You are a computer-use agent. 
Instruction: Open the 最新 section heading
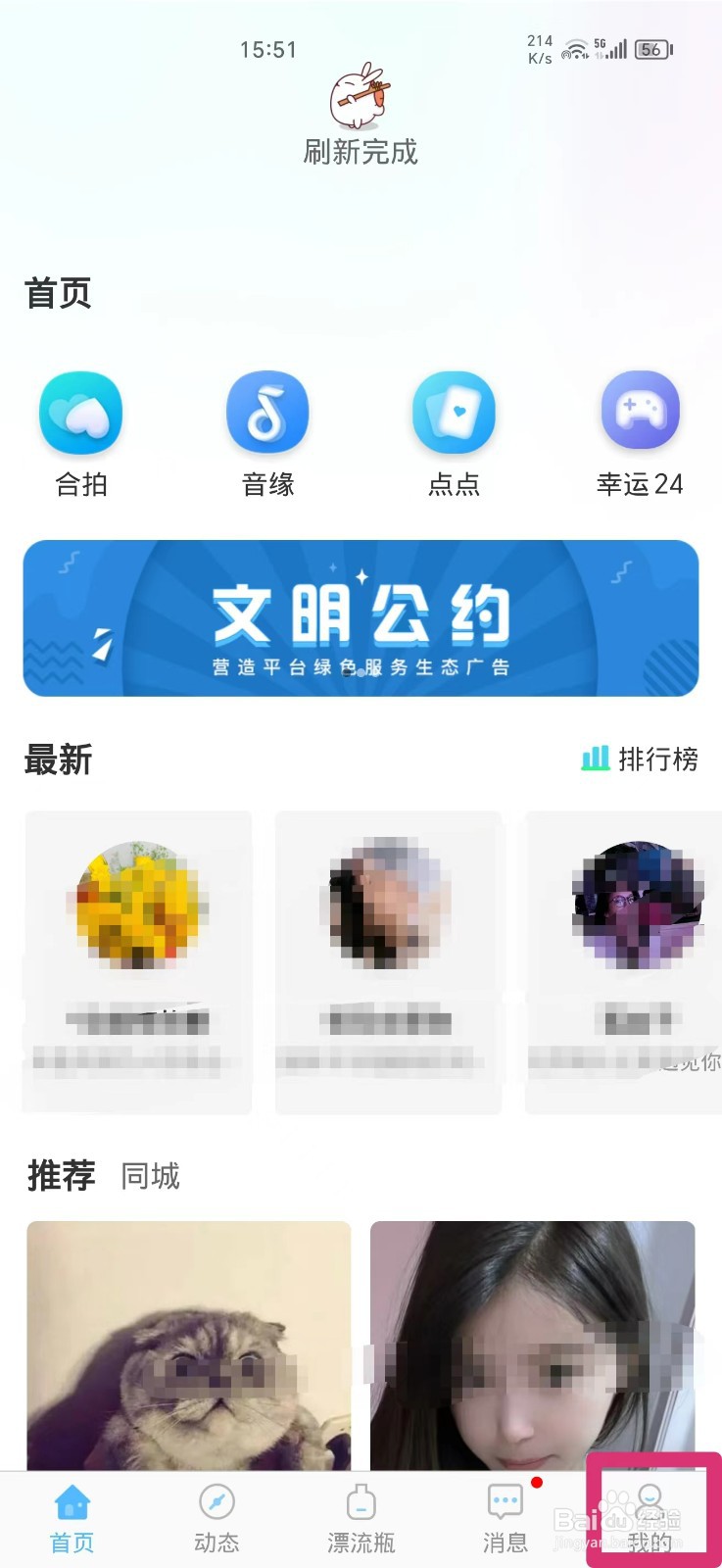point(56,759)
